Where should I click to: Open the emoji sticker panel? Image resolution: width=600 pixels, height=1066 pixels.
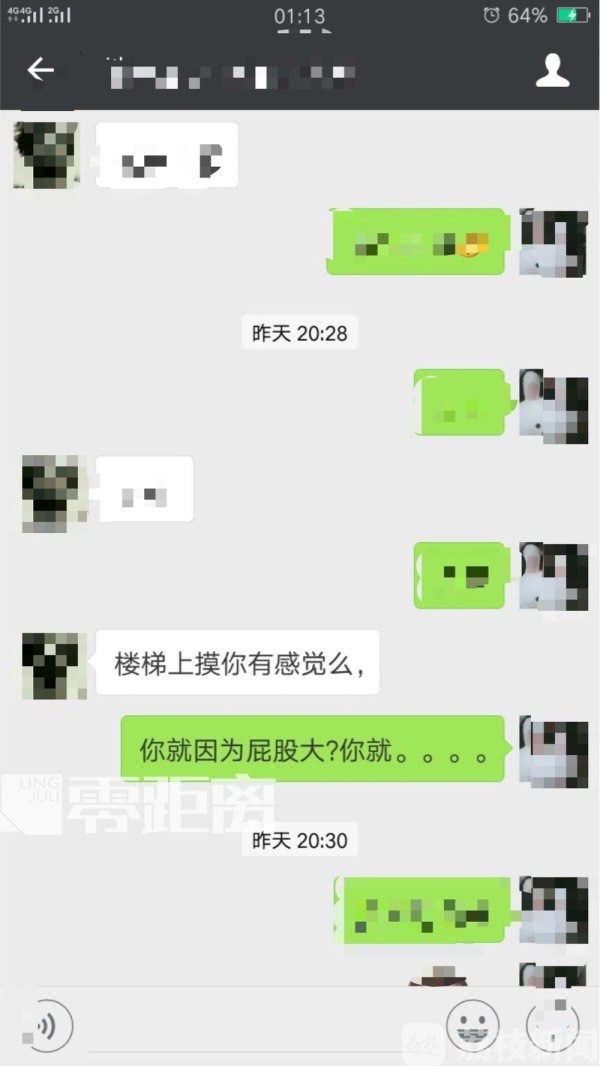coord(473,1025)
